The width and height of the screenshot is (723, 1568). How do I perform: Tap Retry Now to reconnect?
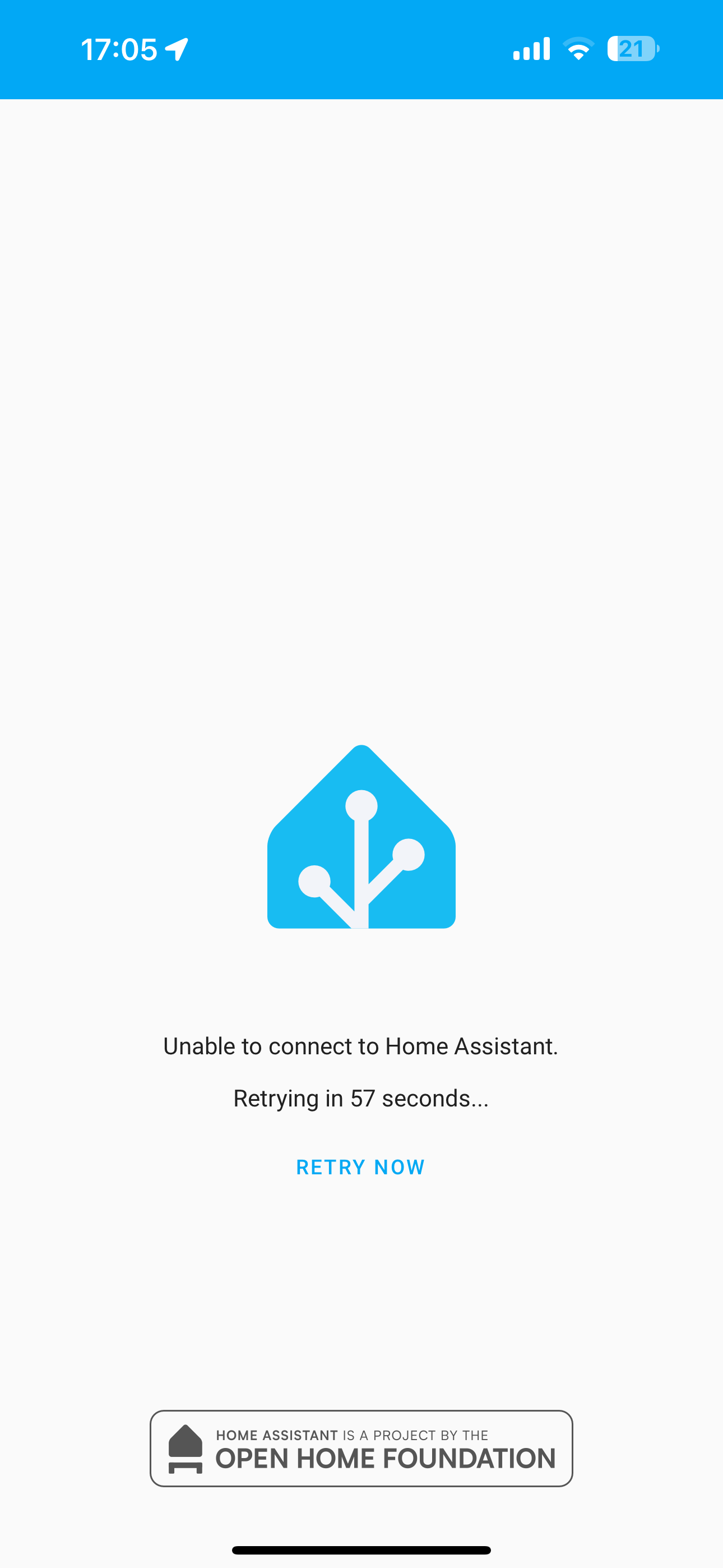pyautogui.click(x=360, y=1167)
